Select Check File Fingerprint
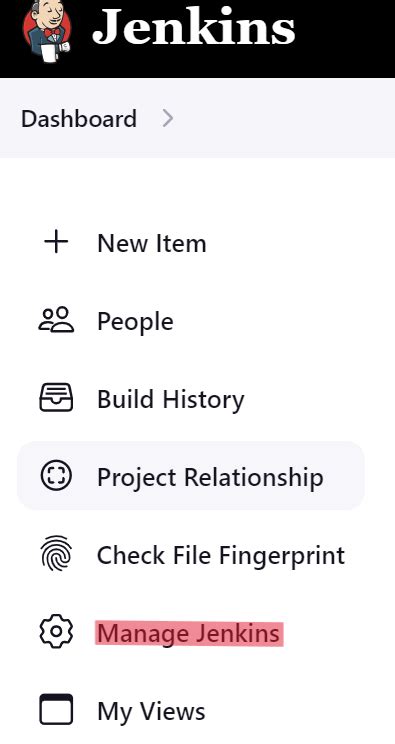The height and width of the screenshot is (744, 395). click(x=190, y=555)
